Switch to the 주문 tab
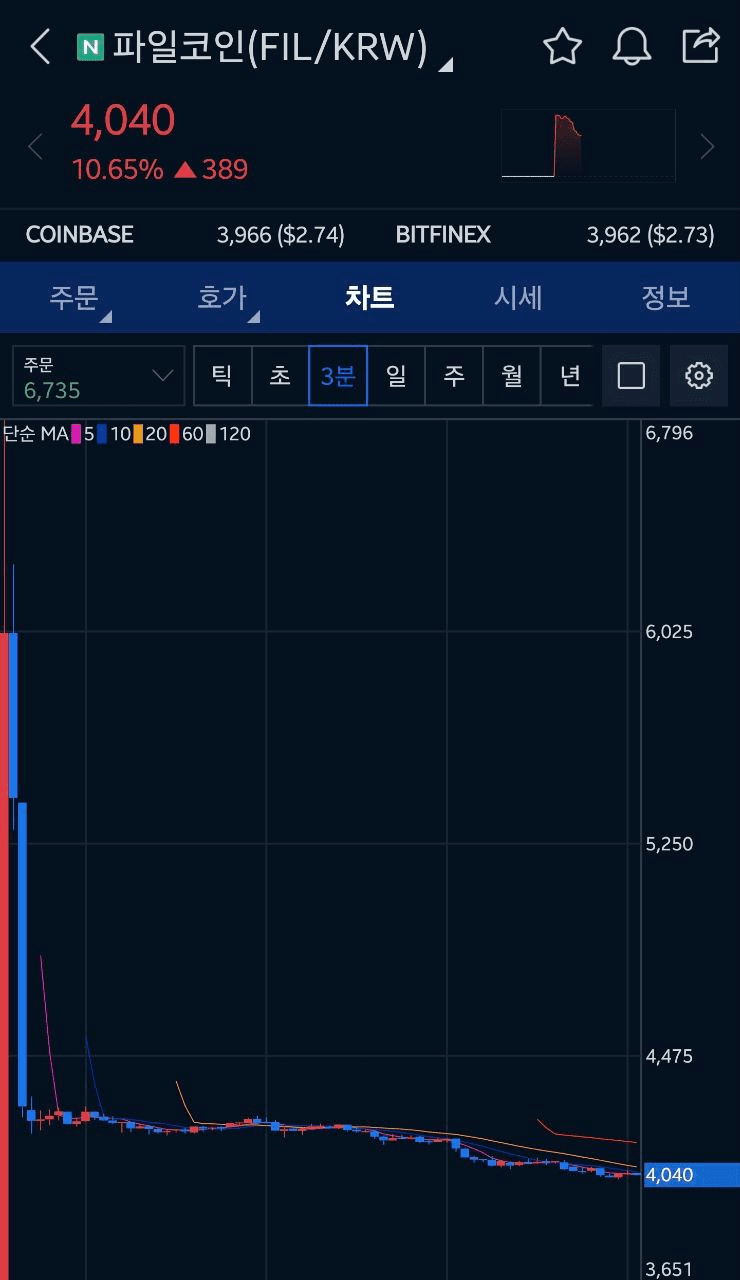The image size is (740, 1280). pyautogui.click(x=74, y=297)
